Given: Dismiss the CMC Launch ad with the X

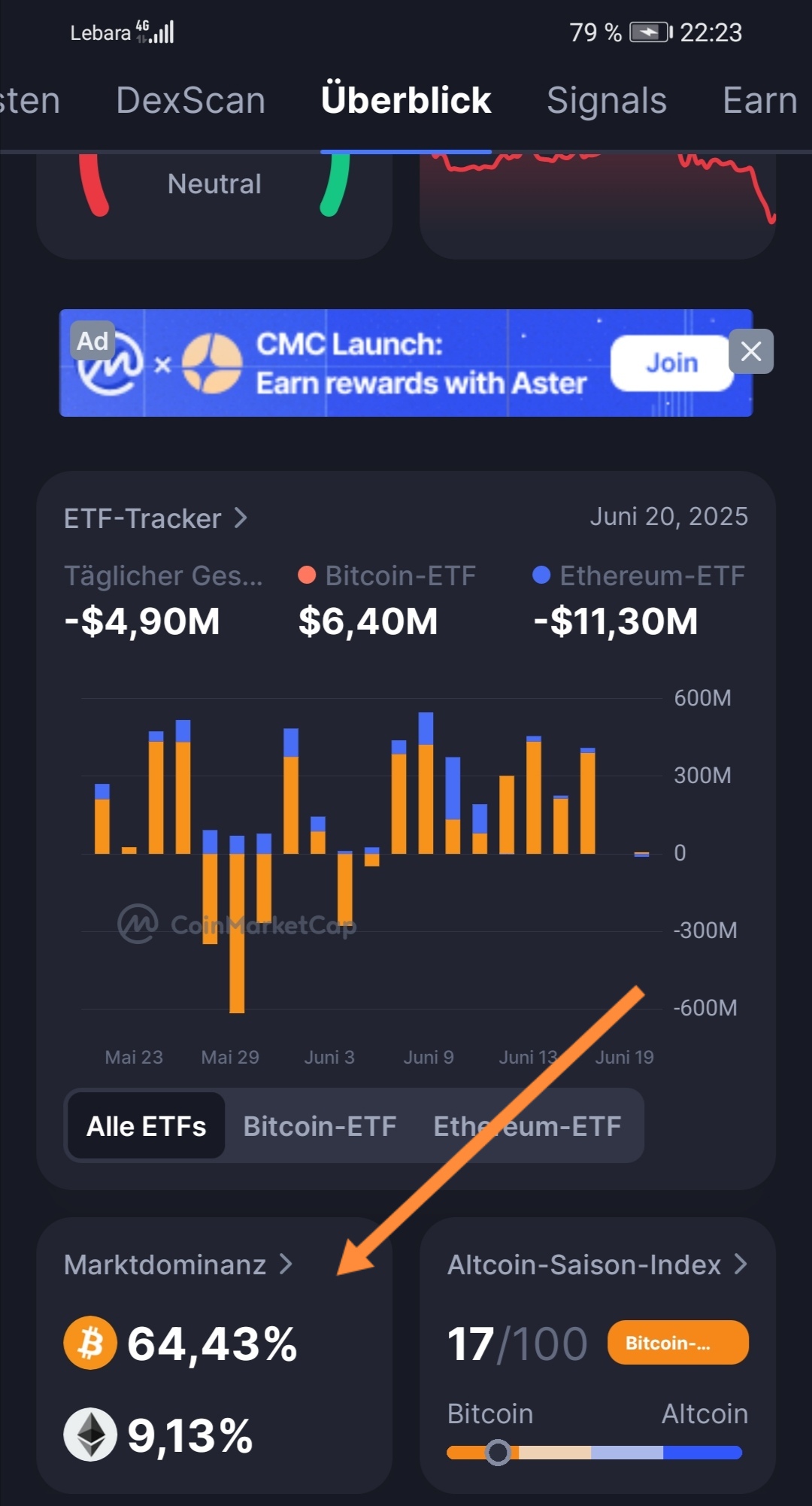Looking at the screenshot, I should click(750, 351).
